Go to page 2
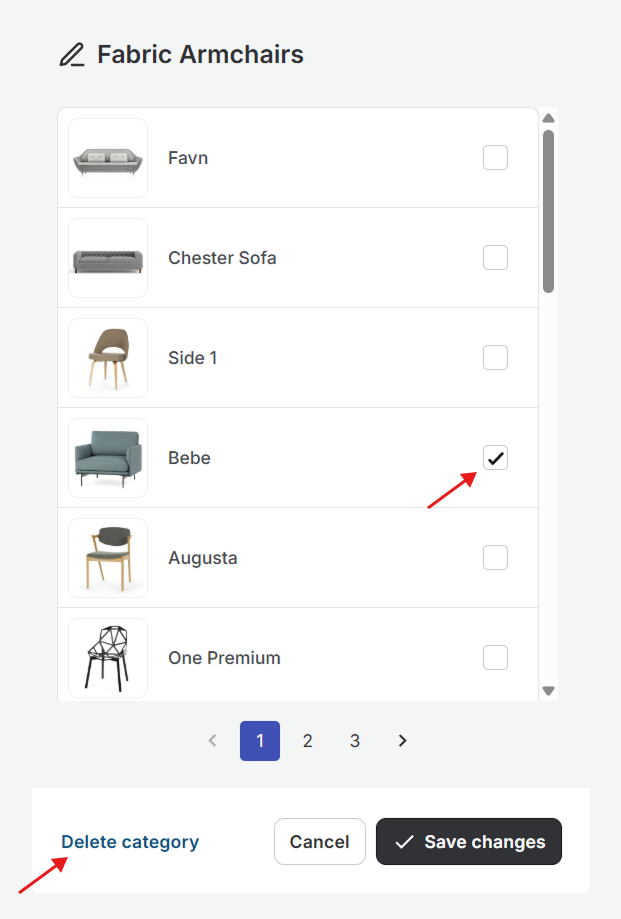621x919 pixels. [308, 741]
